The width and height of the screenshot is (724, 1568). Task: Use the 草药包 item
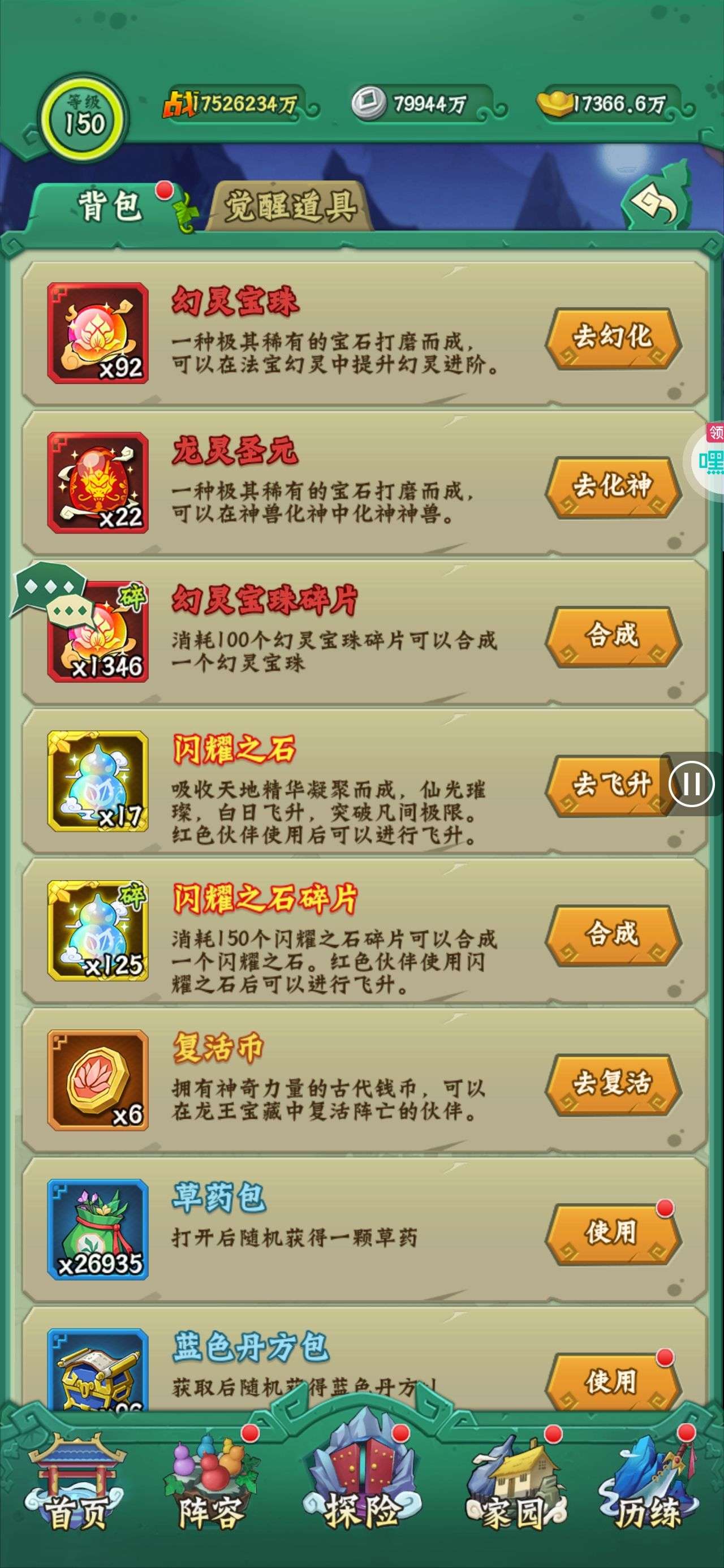click(x=613, y=1233)
